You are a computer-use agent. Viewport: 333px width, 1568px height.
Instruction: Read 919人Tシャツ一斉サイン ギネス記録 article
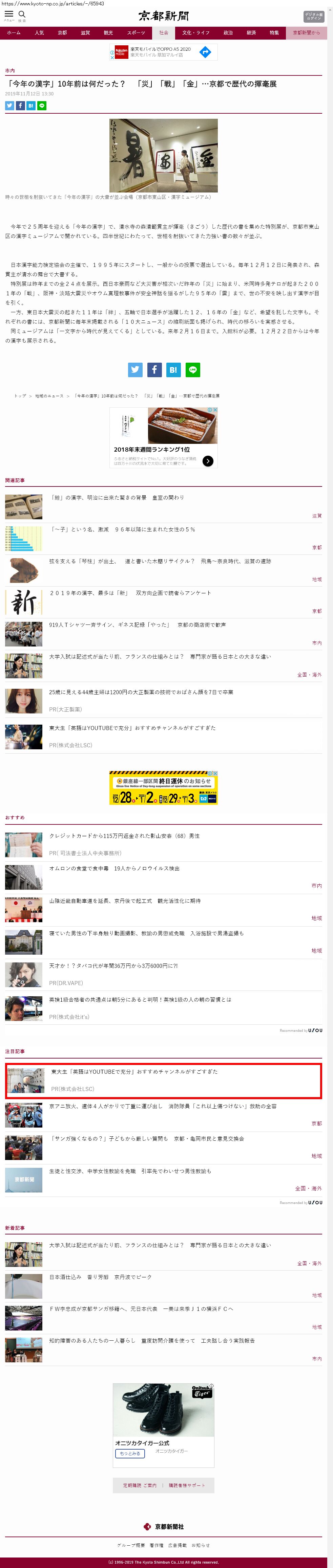coord(137,625)
